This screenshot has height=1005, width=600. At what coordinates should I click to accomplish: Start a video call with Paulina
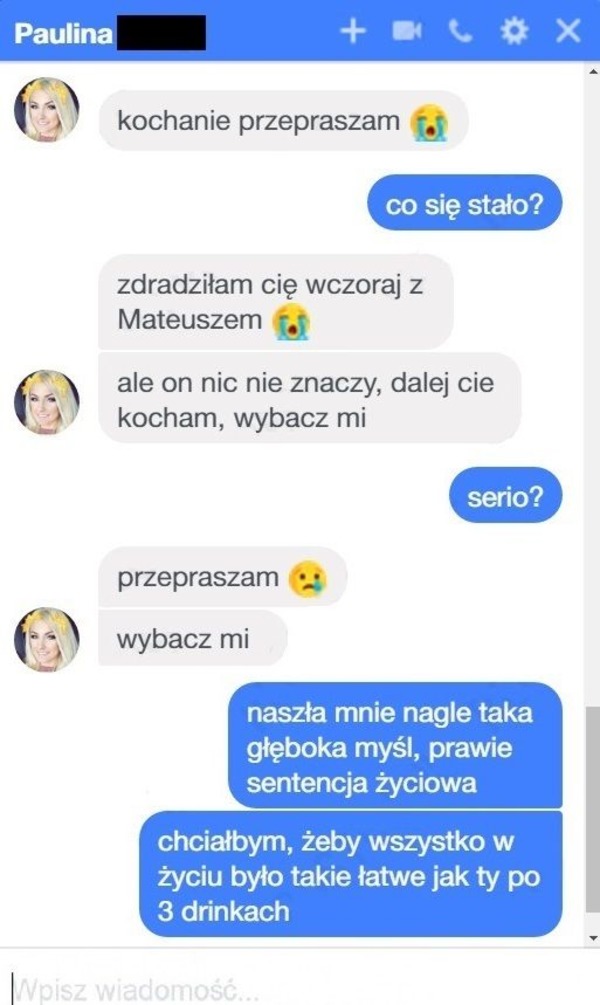click(x=406, y=31)
